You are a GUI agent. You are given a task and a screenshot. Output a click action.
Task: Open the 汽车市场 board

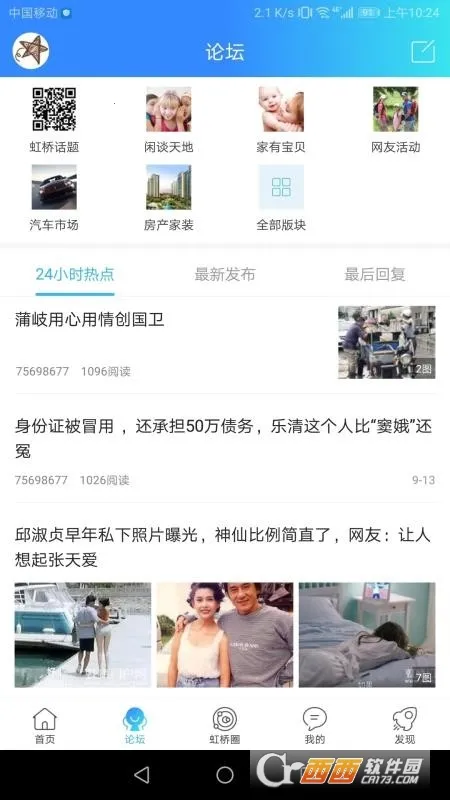coord(54,197)
